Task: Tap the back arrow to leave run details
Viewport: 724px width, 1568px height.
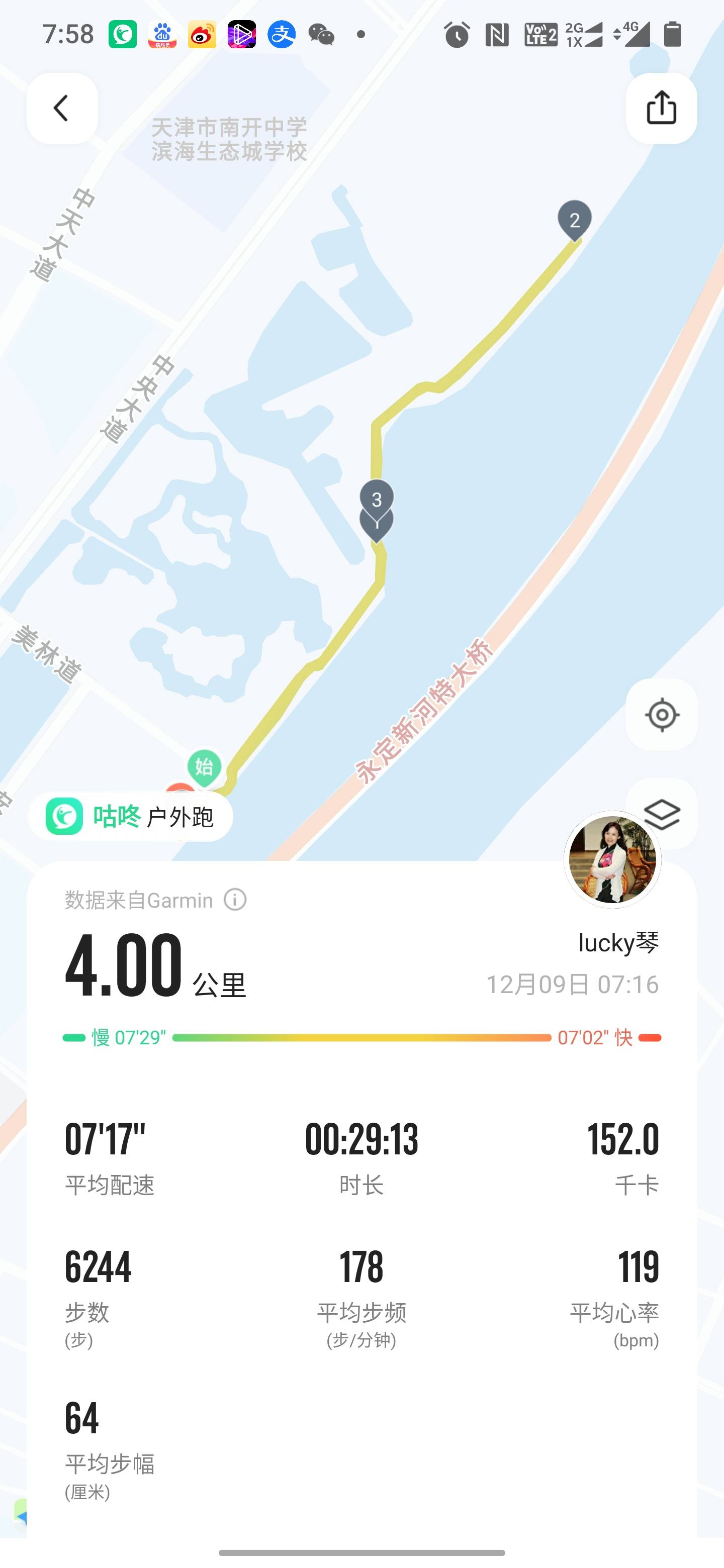Action: (x=61, y=108)
